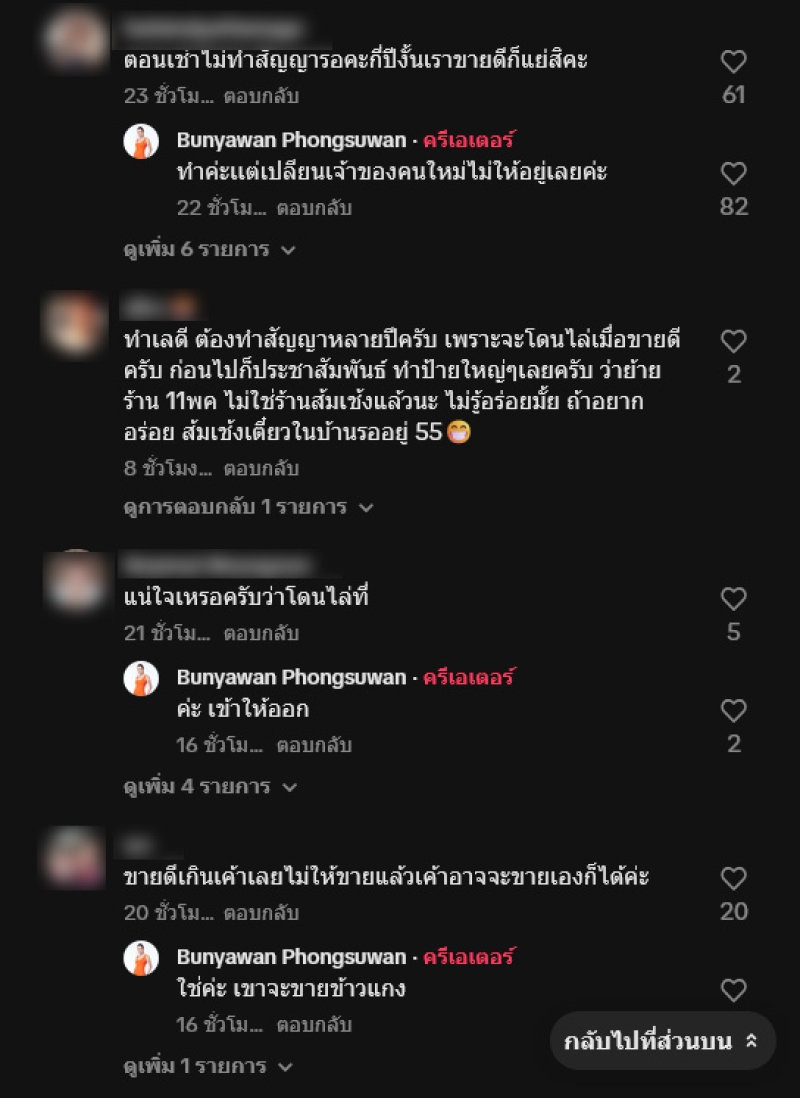Like creator's reply ใช่ค่ะ เขาจะขายข้าวแกง

tap(733, 991)
